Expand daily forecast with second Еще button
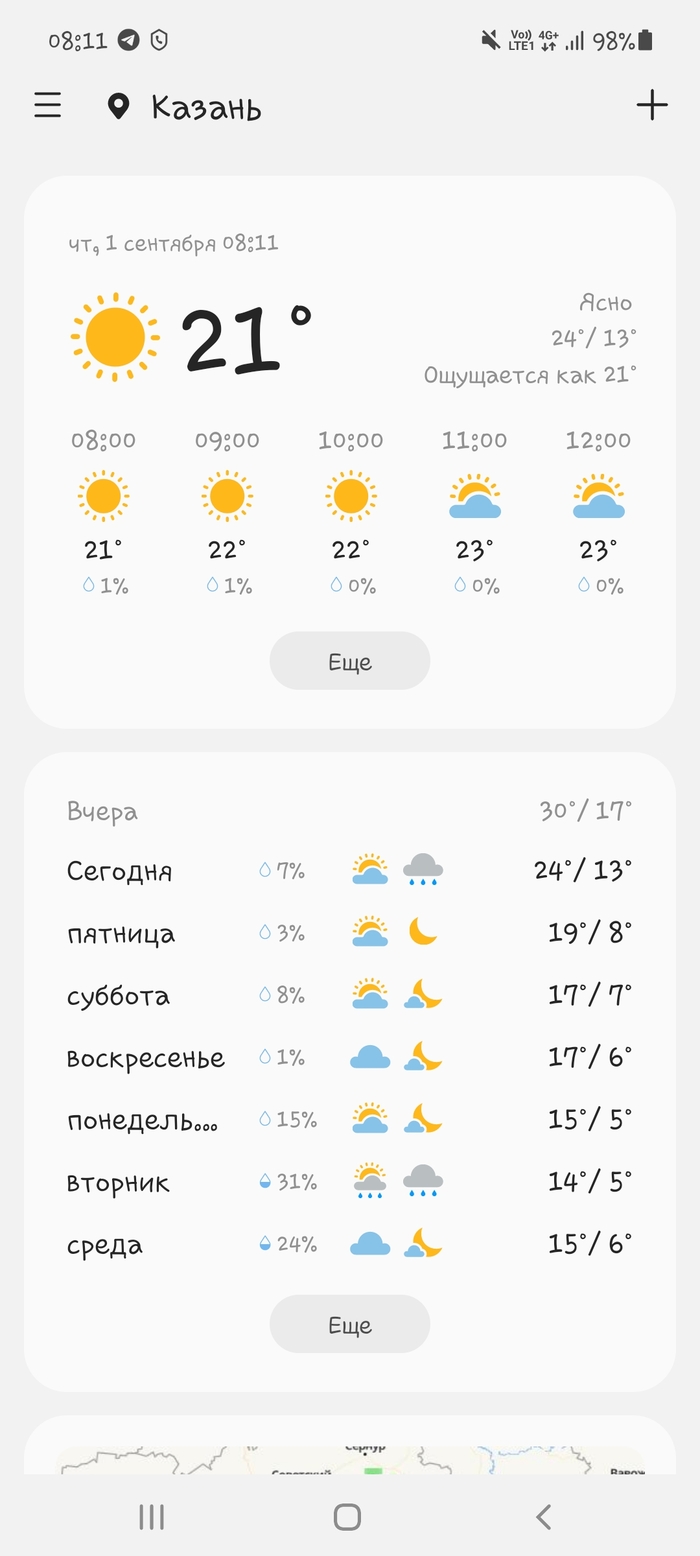700x1556 pixels. click(x=349, y=1325)
